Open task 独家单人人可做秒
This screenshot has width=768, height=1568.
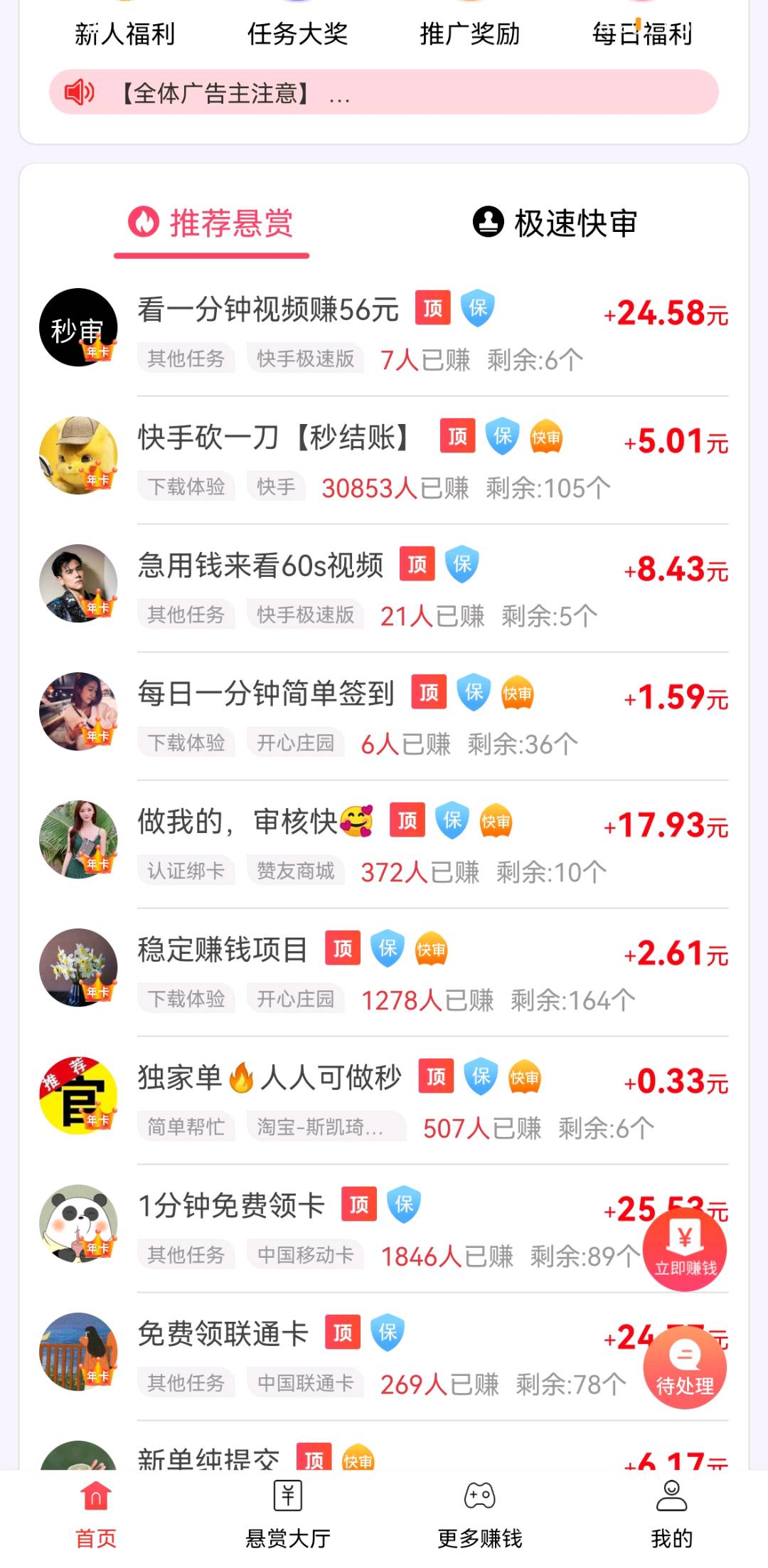click(270, 1079)
